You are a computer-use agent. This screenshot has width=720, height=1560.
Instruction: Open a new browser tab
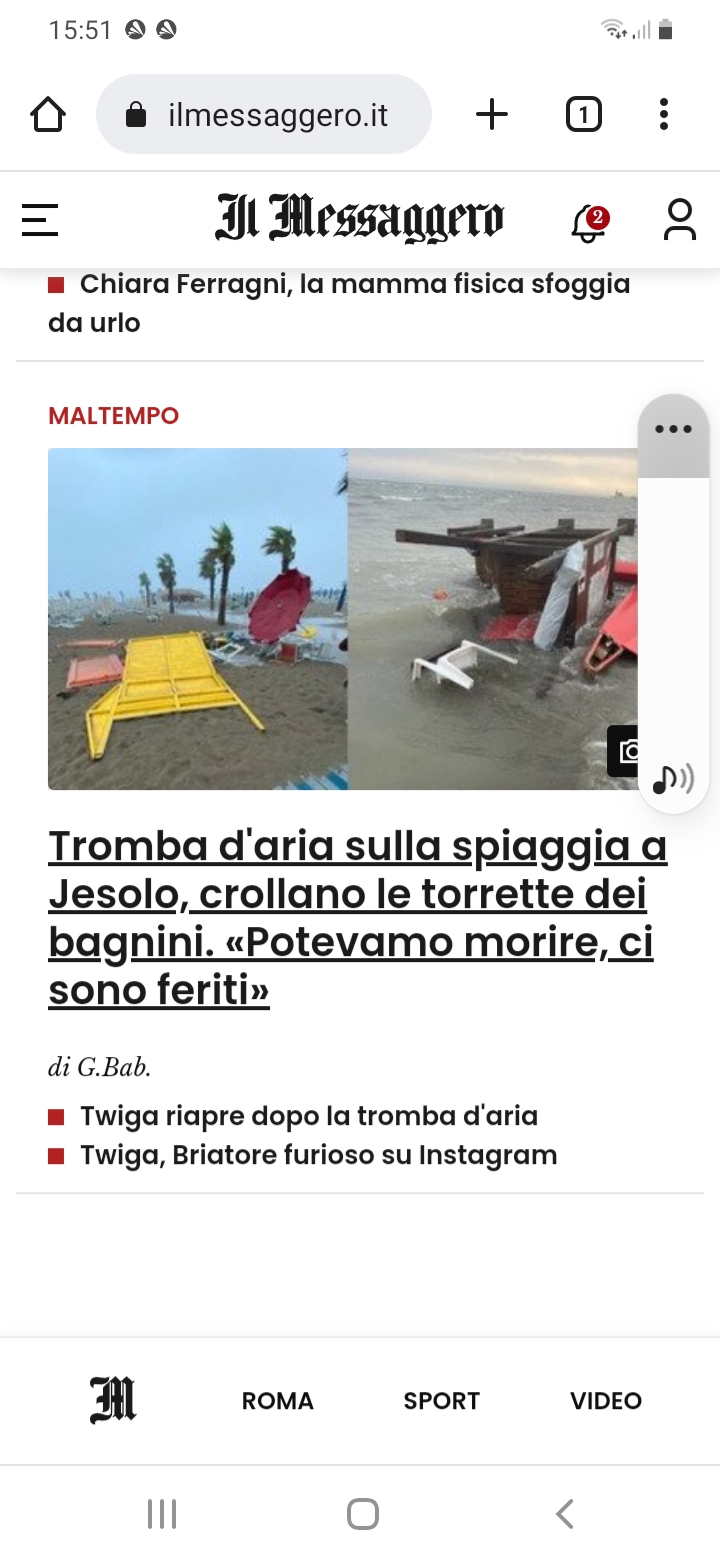coord(491,115)
